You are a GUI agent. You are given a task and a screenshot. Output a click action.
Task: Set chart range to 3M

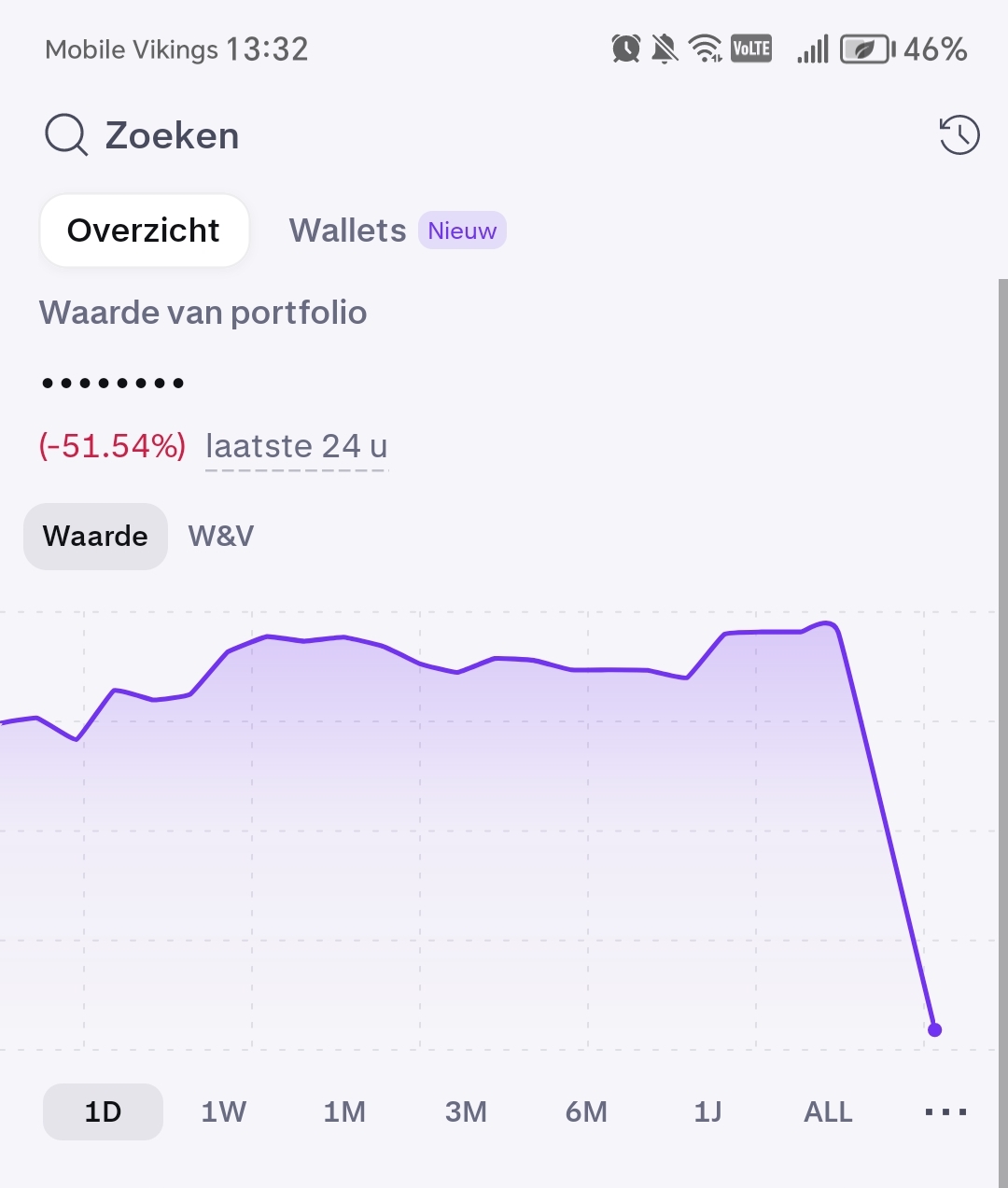click(466, 1111)
